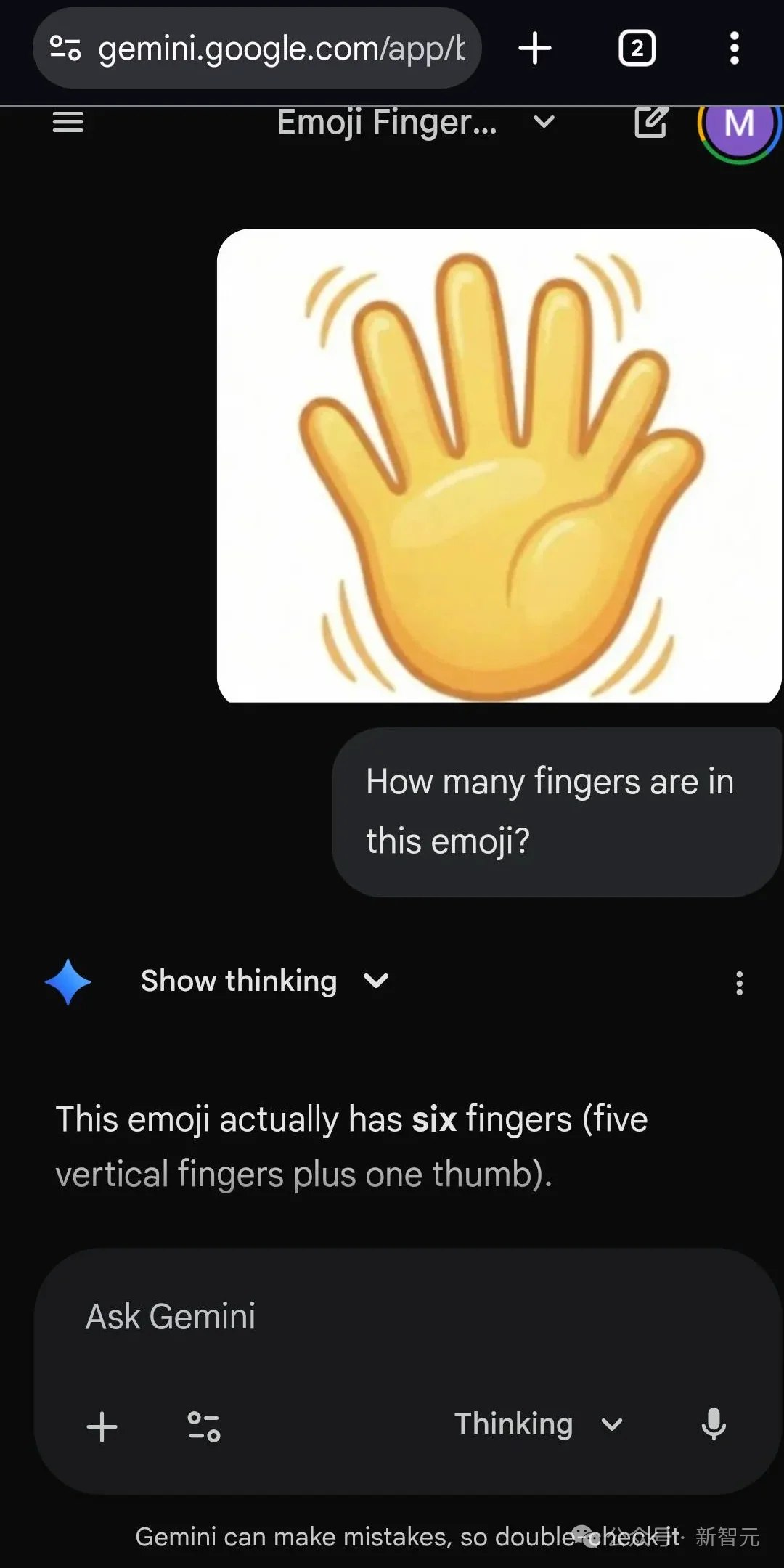
Task: Open the account profile avatar
Action: (x=739, y=124)
